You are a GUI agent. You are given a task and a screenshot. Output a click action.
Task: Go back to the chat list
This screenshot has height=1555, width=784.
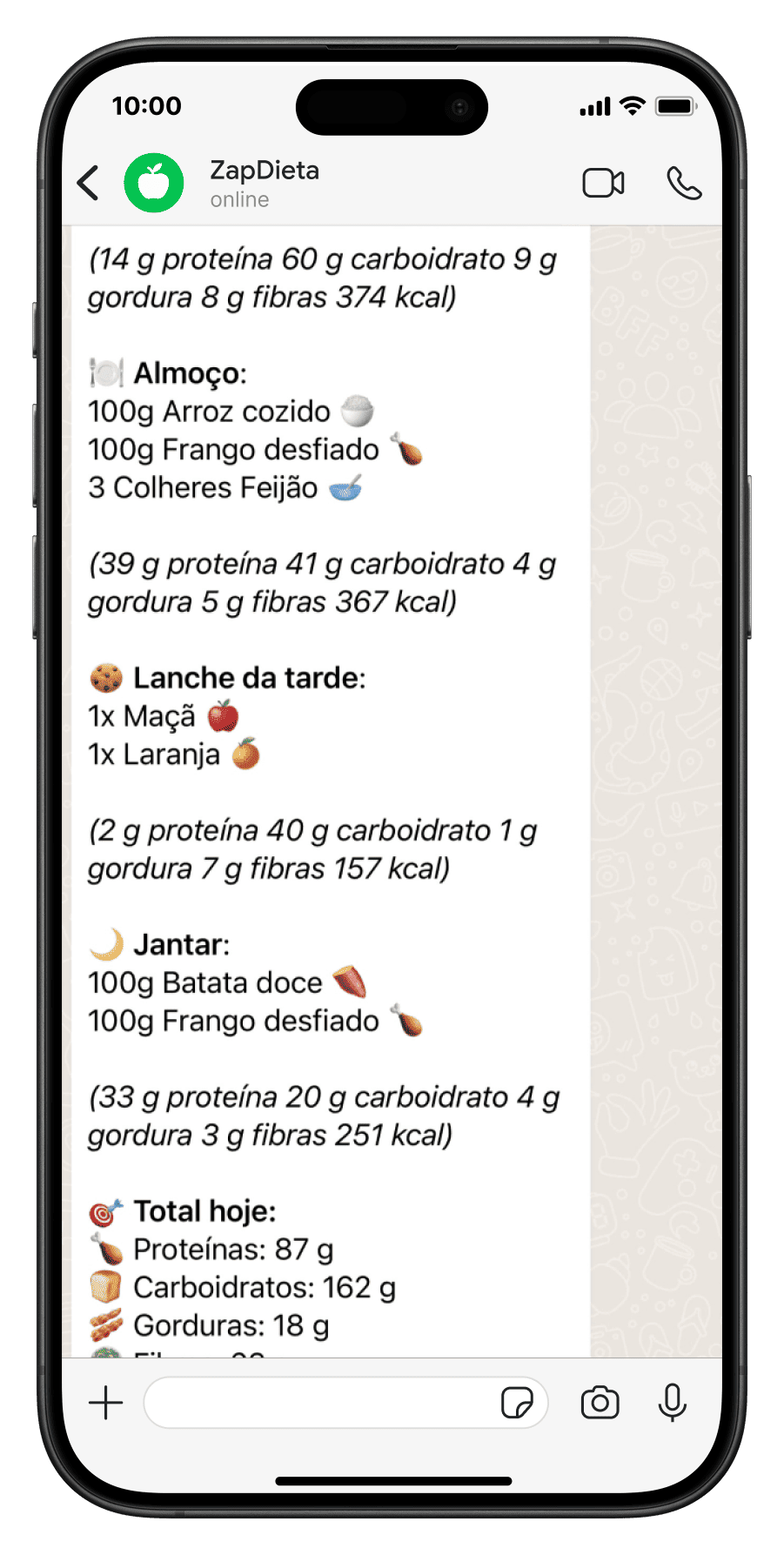point(87,184)
